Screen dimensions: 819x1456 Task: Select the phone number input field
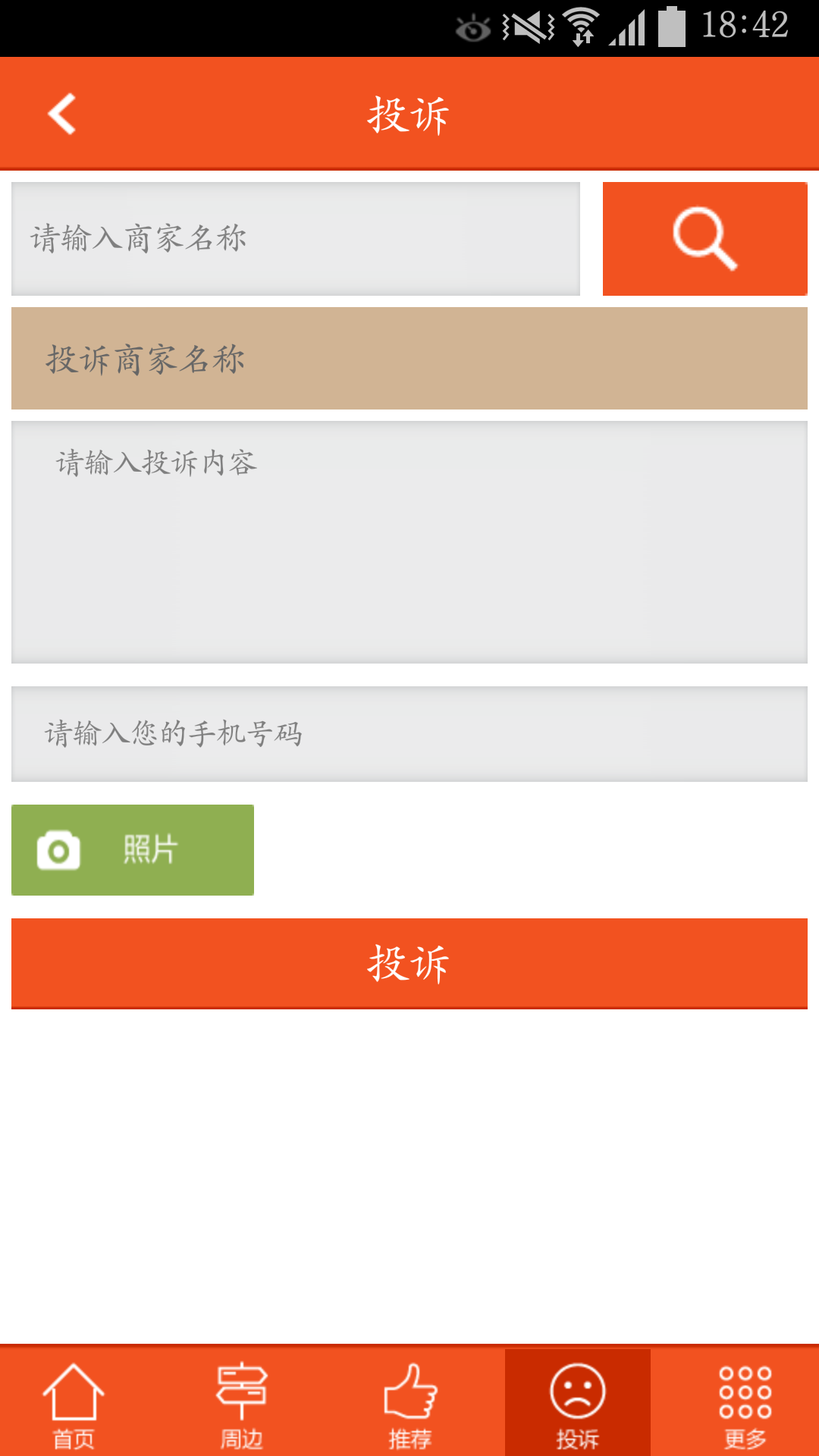(x=409, y=734)
